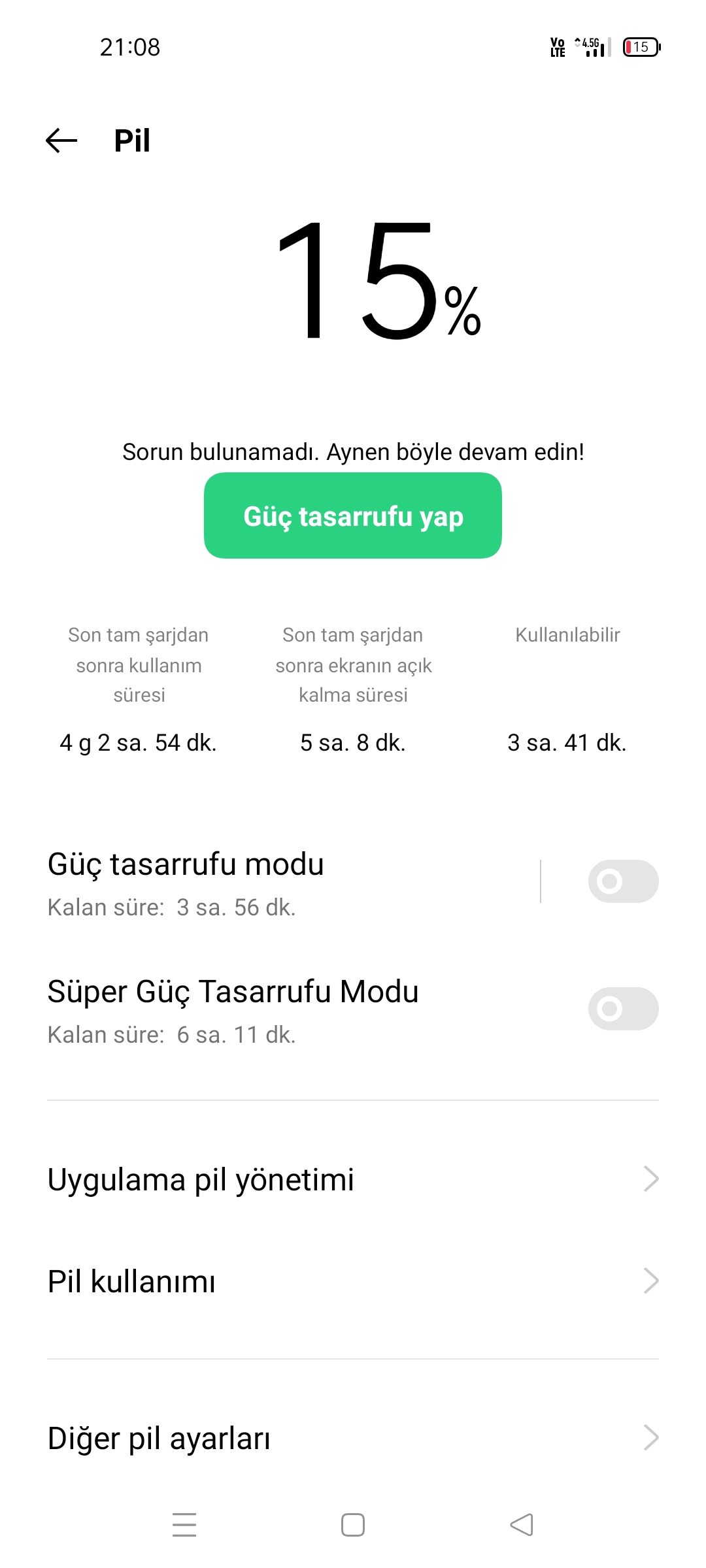706x1568 pixels.
Task: Go back using the top-left arrow
Action: pyautogui.click(x=61, y=140)
